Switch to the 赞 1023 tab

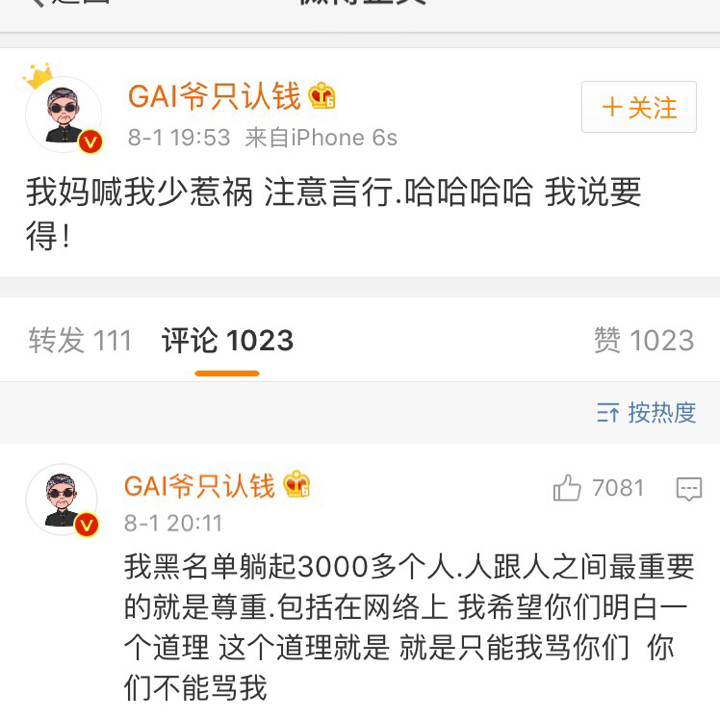click(x=643, y=341)
